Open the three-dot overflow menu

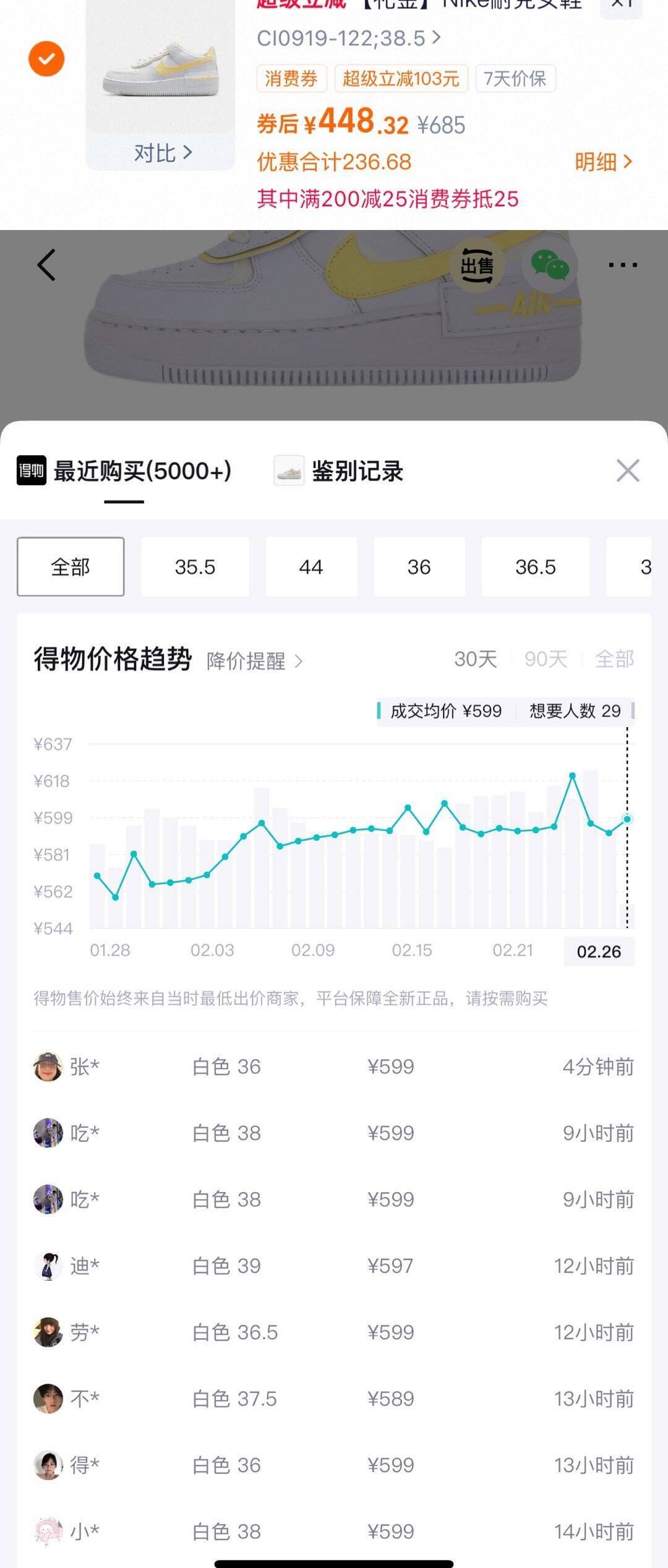click(x=622, y=265)
